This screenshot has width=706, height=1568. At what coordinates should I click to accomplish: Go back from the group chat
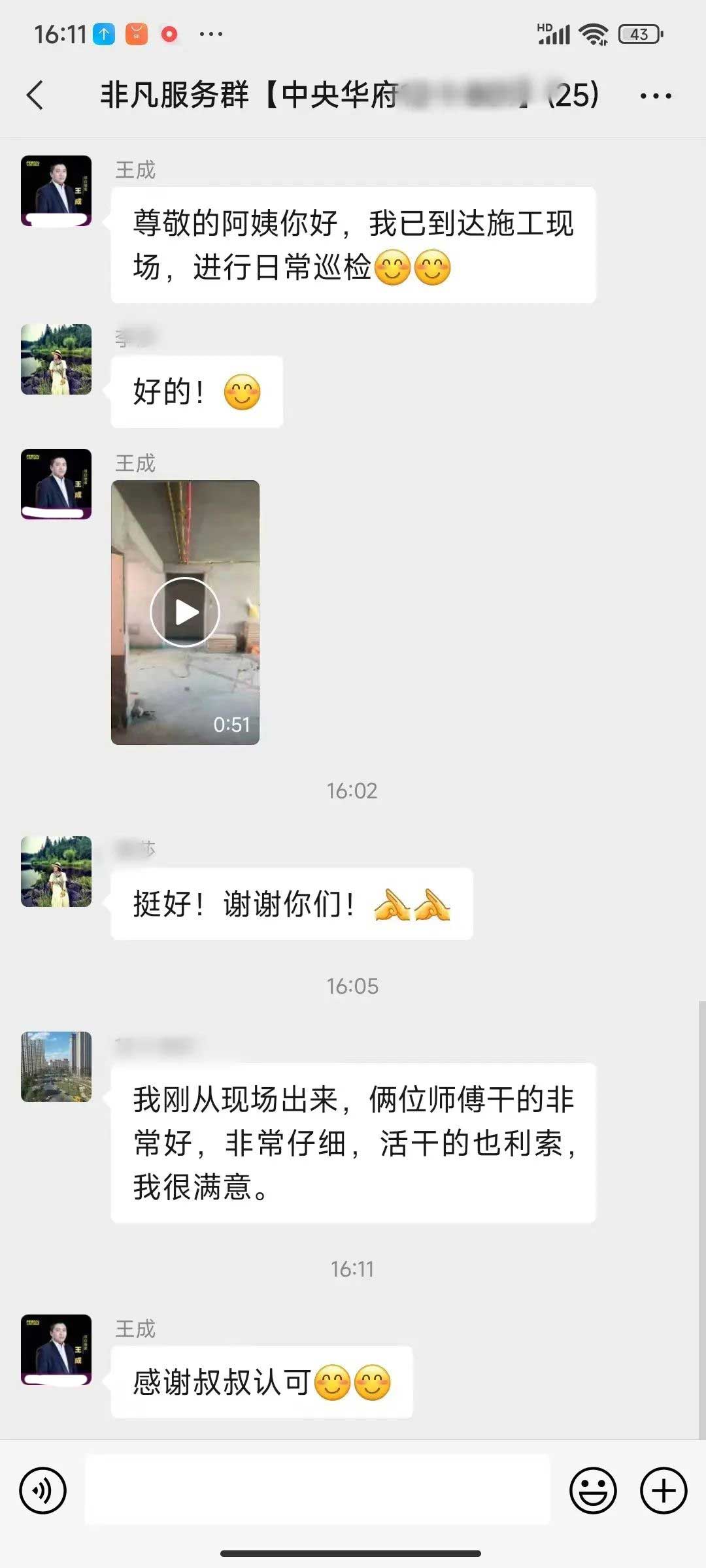35,95
